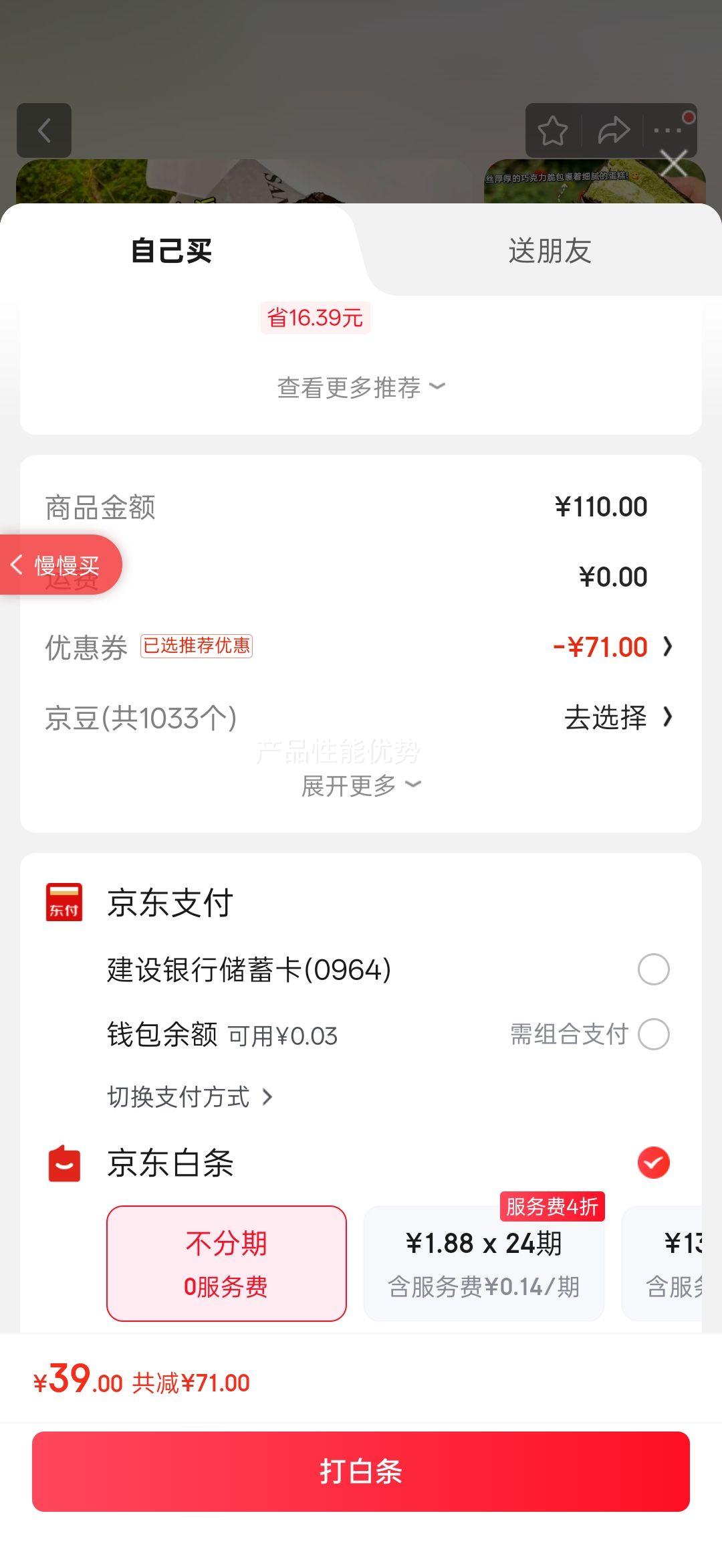Toggle the 京东白条 payment checkmark
The height and width of the screenshot is (1568, 722).
point(653,1163)
